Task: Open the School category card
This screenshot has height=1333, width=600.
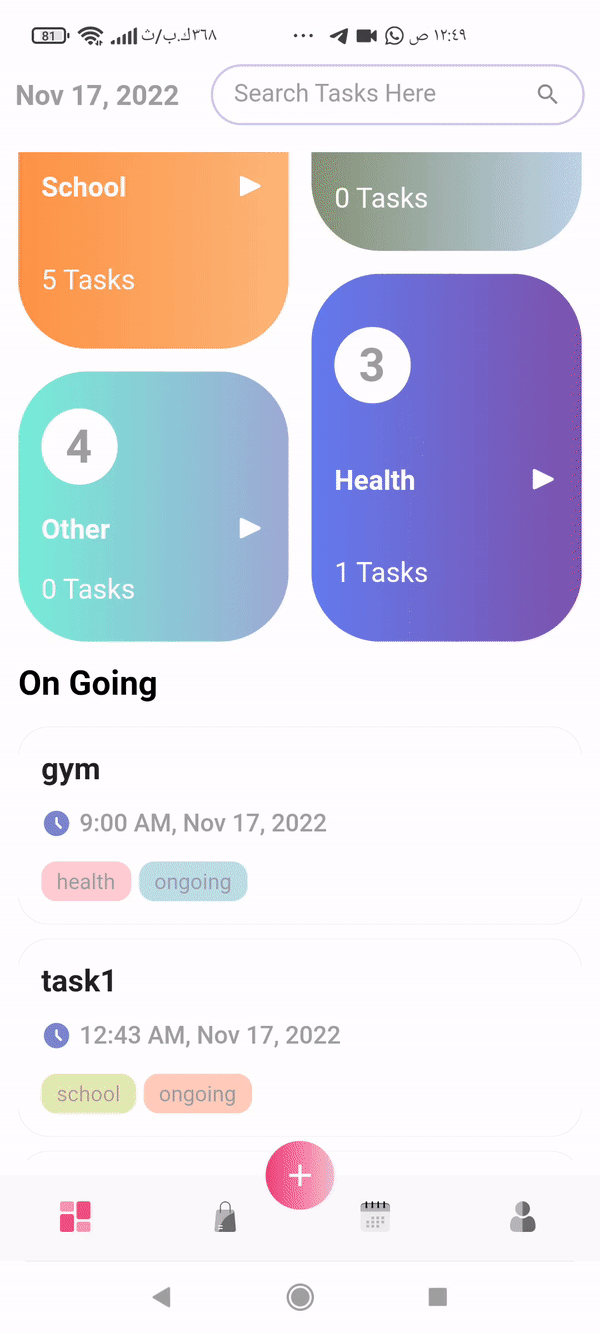Action: point(153,250)
